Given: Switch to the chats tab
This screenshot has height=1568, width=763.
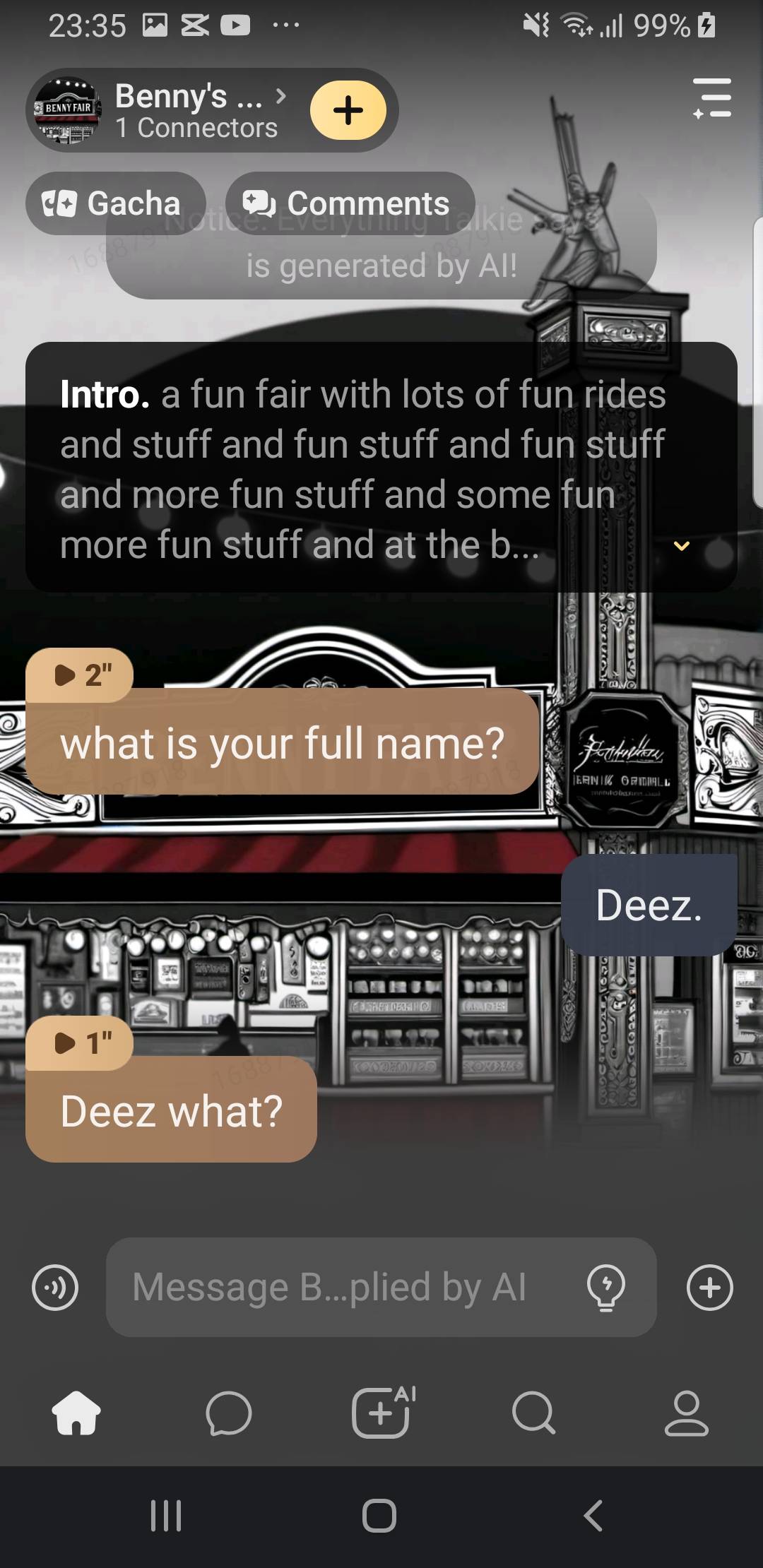Looking at the screenshot, I should (x=228, y=1413).
